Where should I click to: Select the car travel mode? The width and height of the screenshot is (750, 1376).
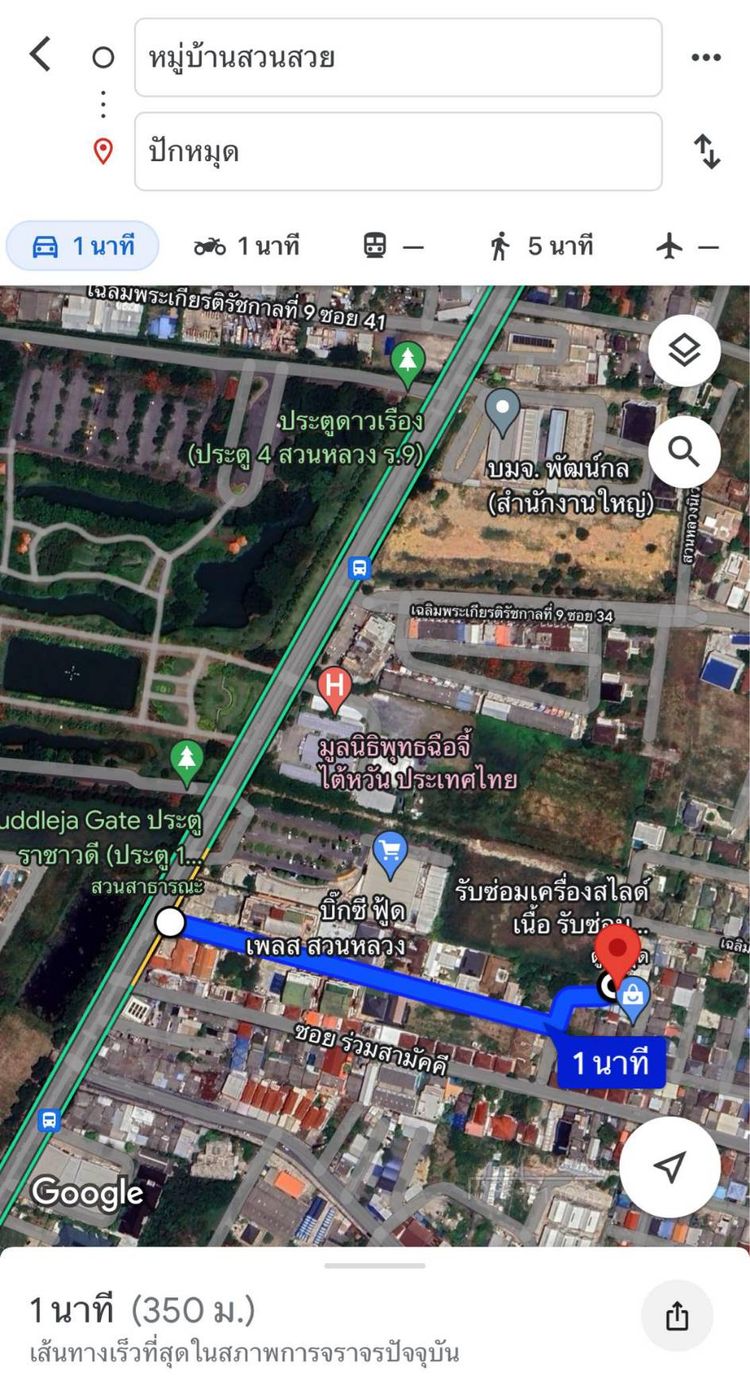(x=83, y=246)
